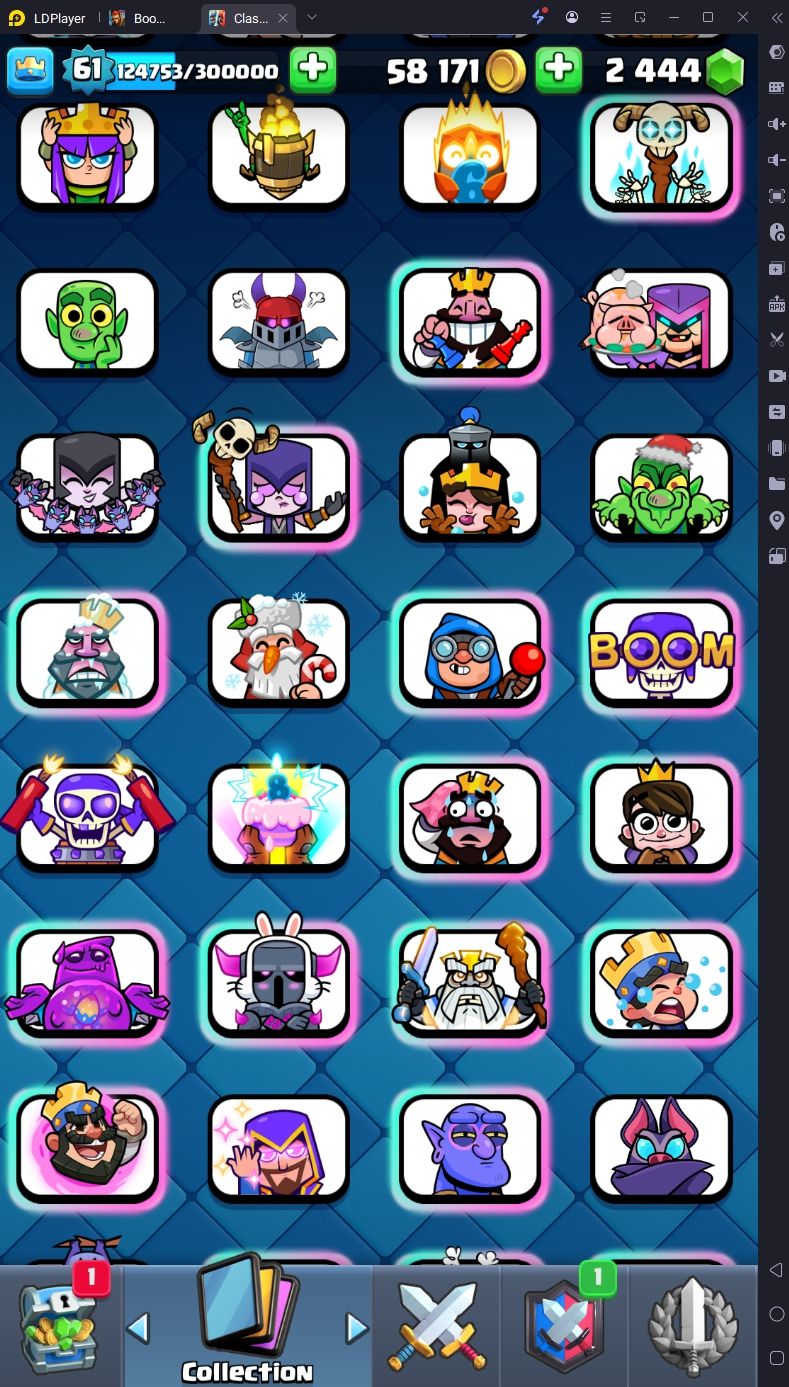
Task: Open the player level crown icon
Action: pyautogui.click(x=30, y=70)
